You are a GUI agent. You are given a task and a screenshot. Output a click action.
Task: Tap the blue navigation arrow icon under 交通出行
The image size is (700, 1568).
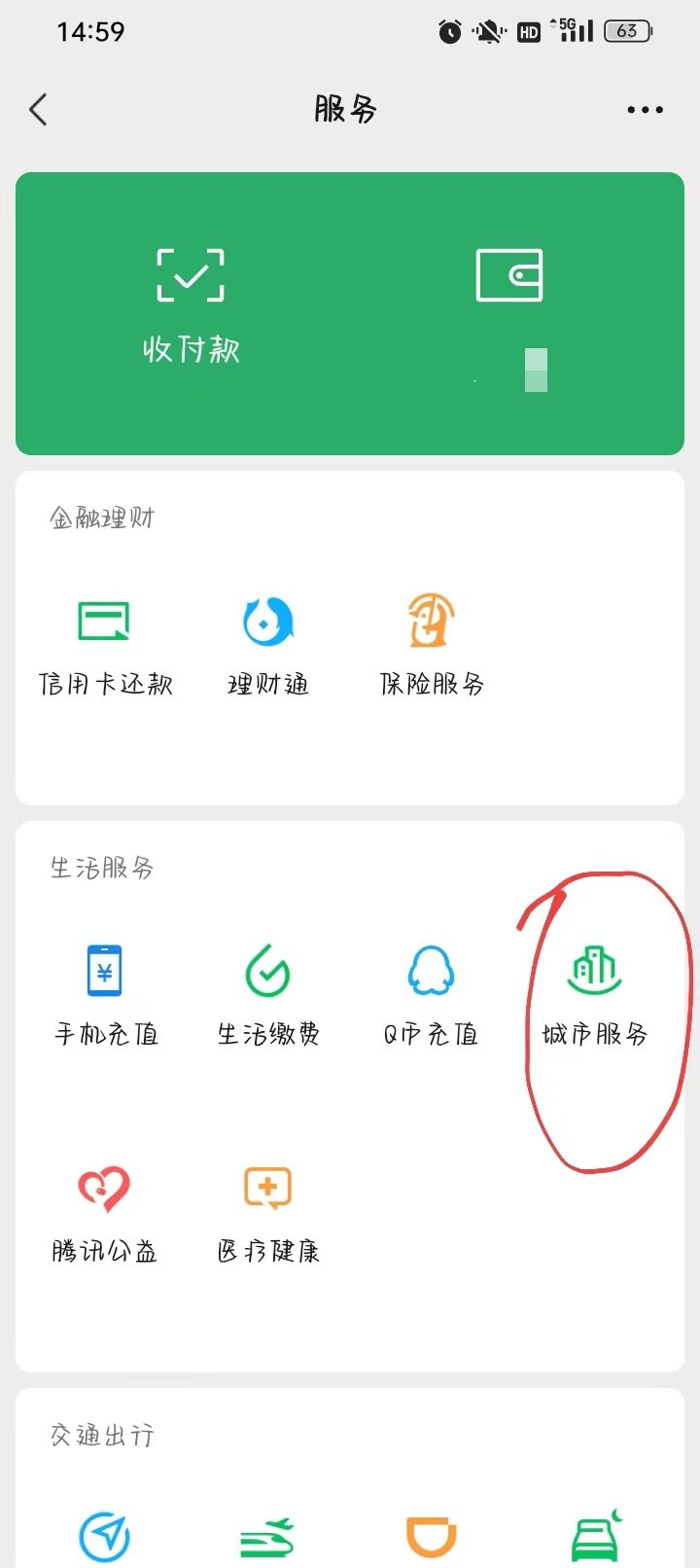[105, 1537]
